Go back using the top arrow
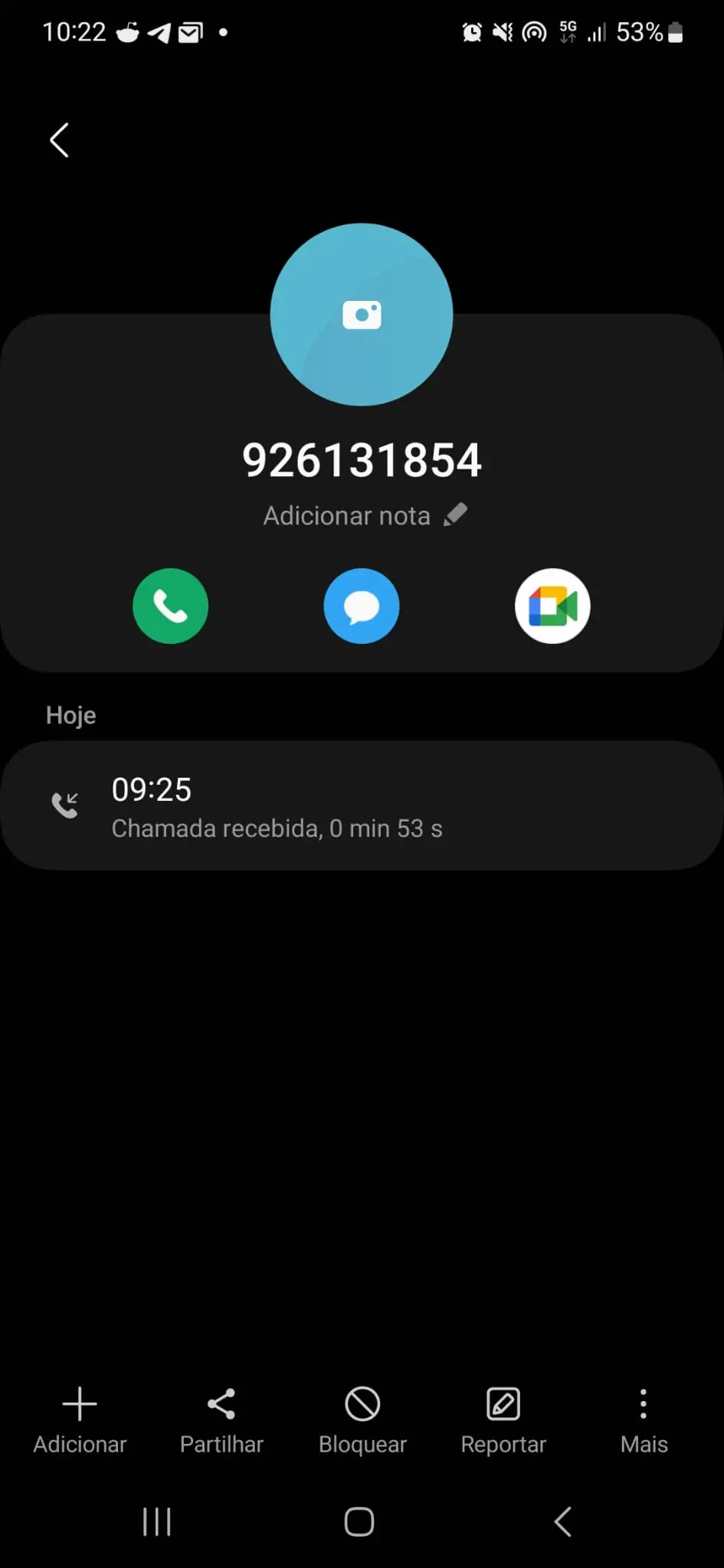The width and height of the screenshot is (724, 1568). (x=59, y=140)
